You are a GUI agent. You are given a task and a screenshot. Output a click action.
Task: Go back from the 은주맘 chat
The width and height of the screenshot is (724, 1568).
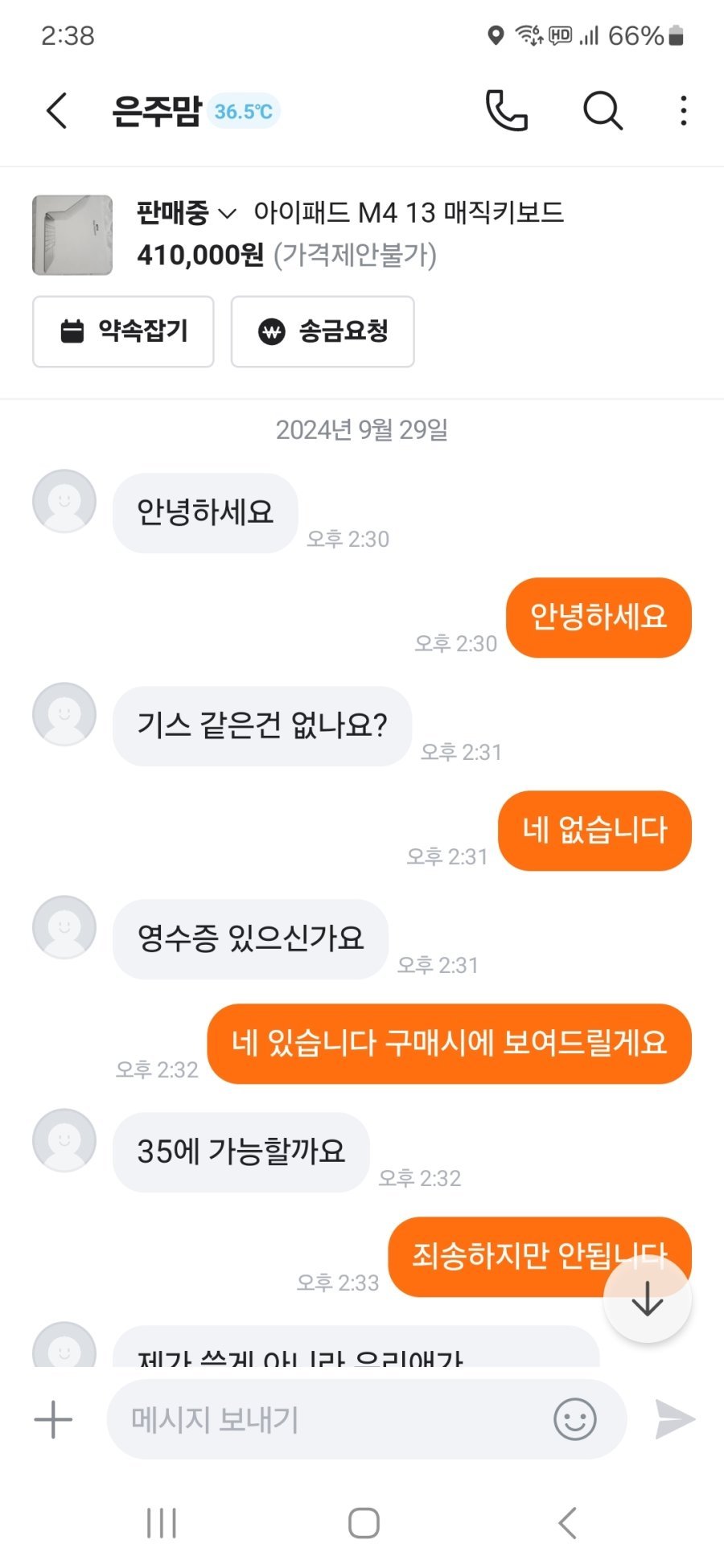pos(56,111)
